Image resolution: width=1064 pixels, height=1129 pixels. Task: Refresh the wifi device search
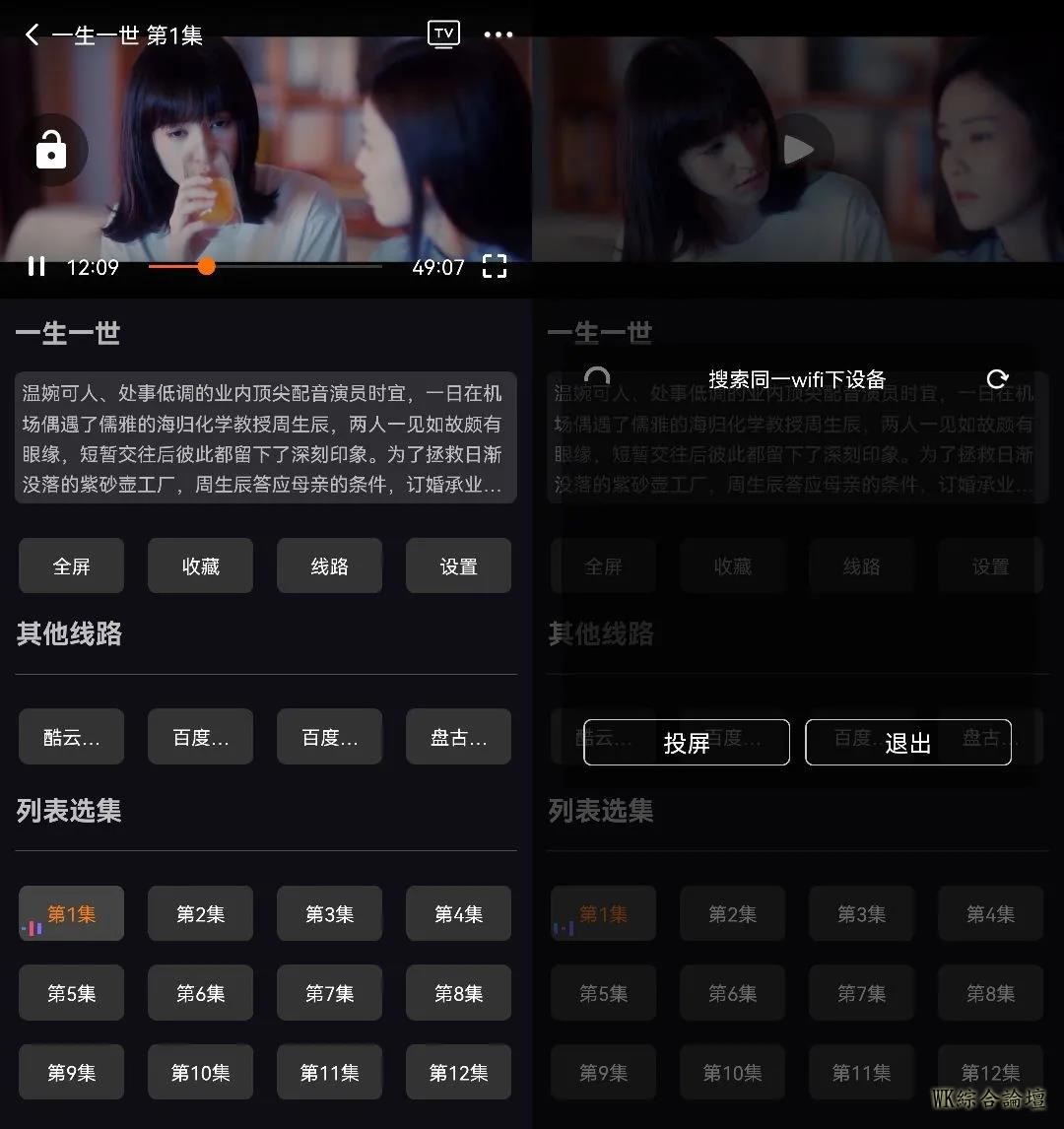(997, 379)
